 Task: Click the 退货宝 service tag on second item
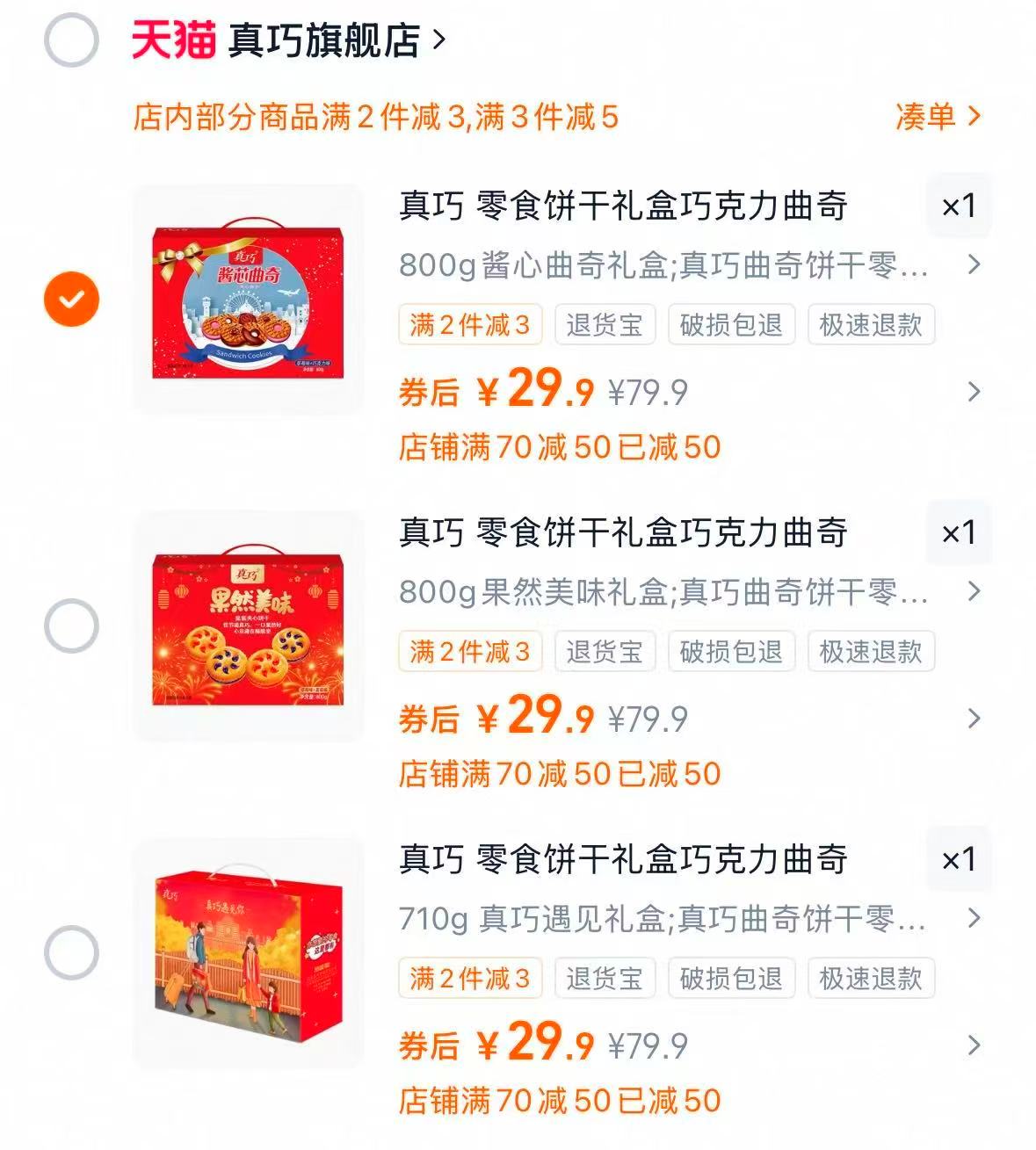pyautogui.click(x=605, y=652)
